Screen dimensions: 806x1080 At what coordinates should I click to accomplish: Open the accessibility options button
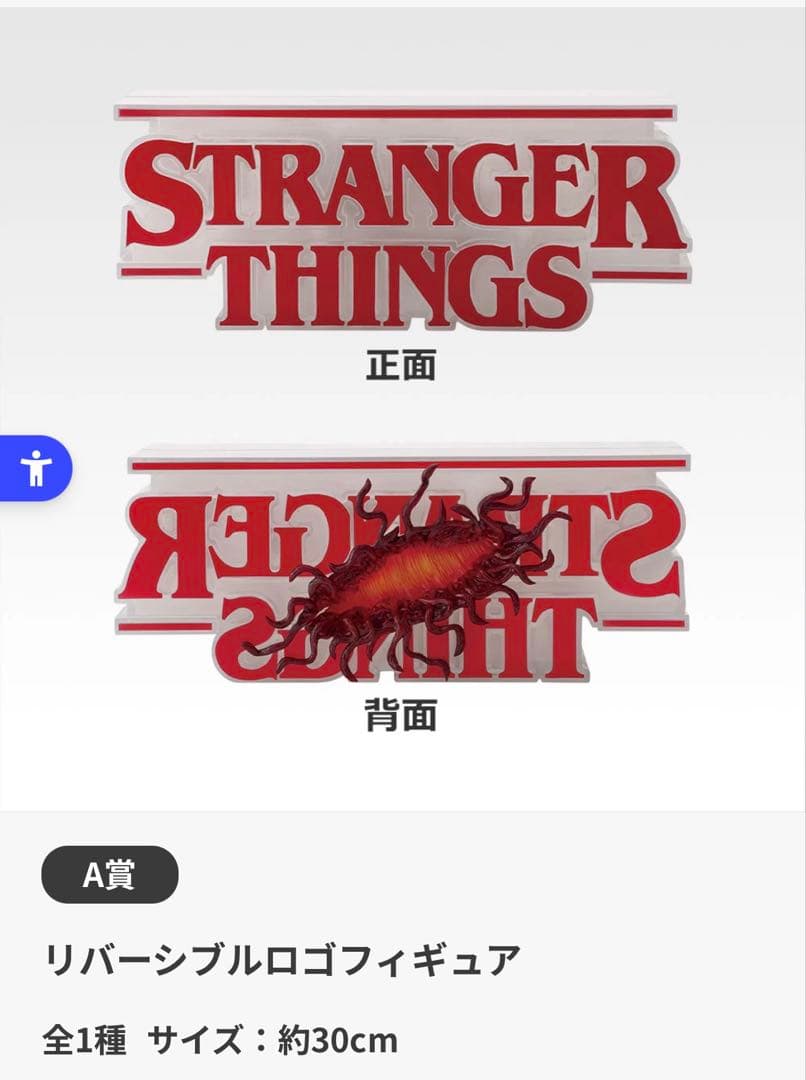point(36,468)
